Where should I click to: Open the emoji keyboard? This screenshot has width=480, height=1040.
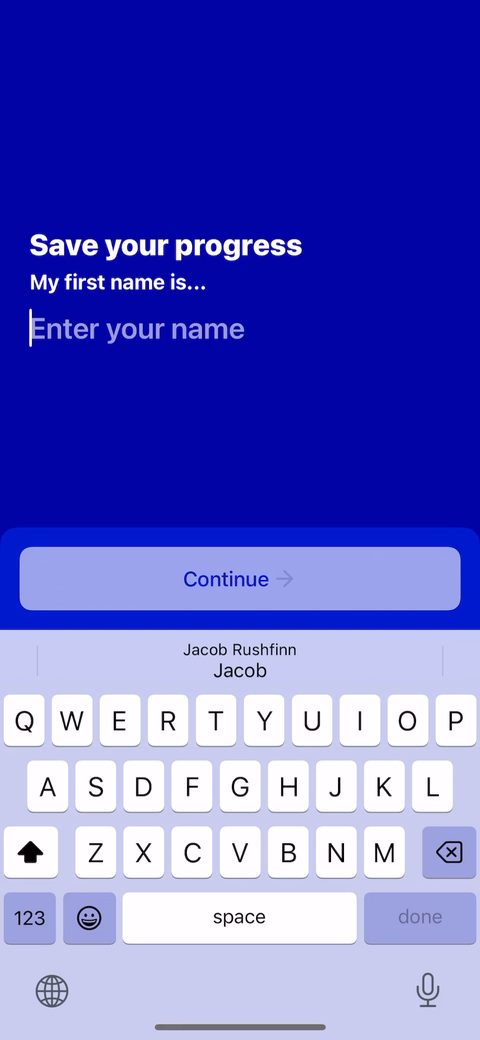tap(90, 918)
